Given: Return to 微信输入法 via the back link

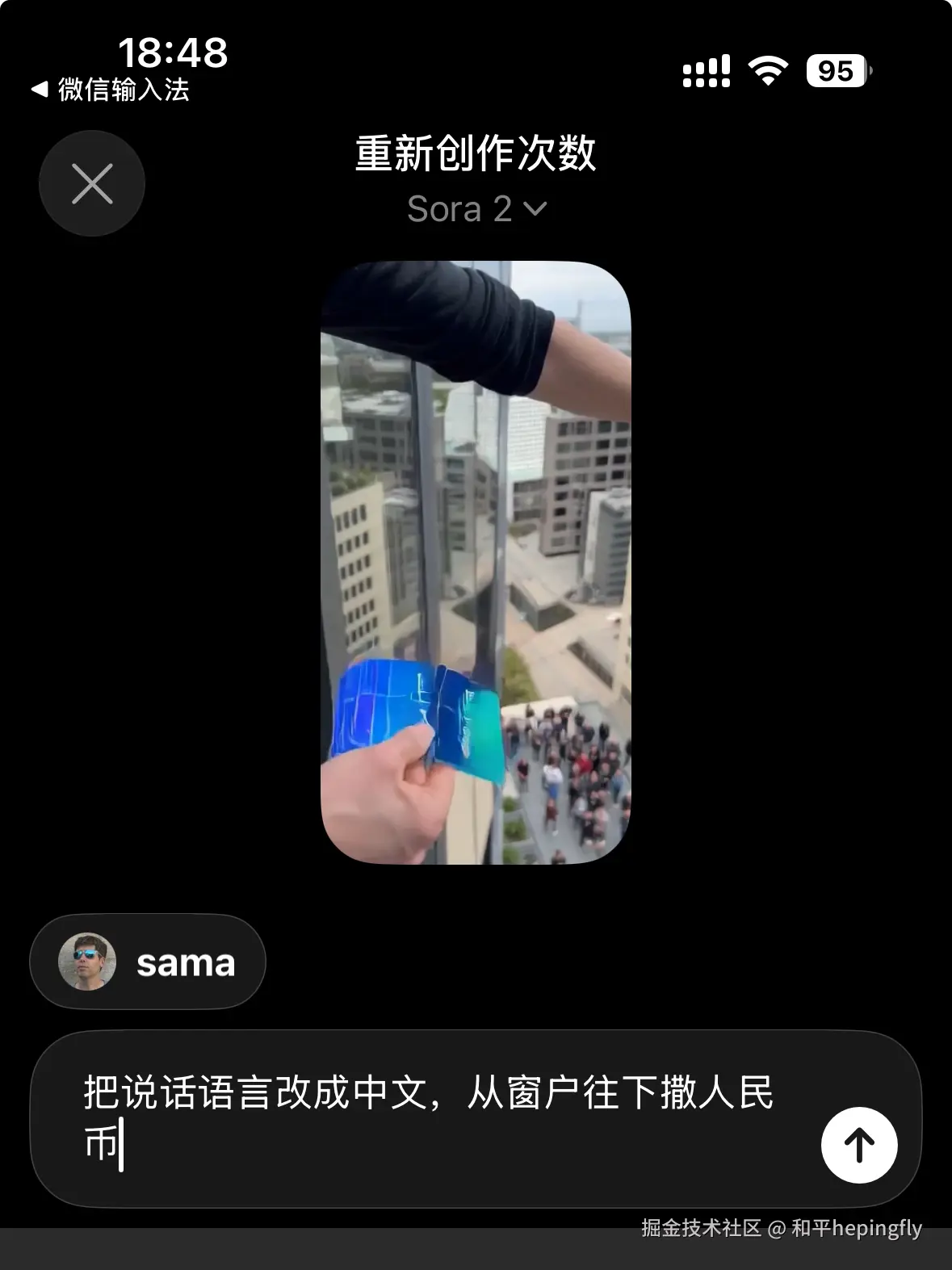Looking at the screenshot, I should click(x=111, y=89).
